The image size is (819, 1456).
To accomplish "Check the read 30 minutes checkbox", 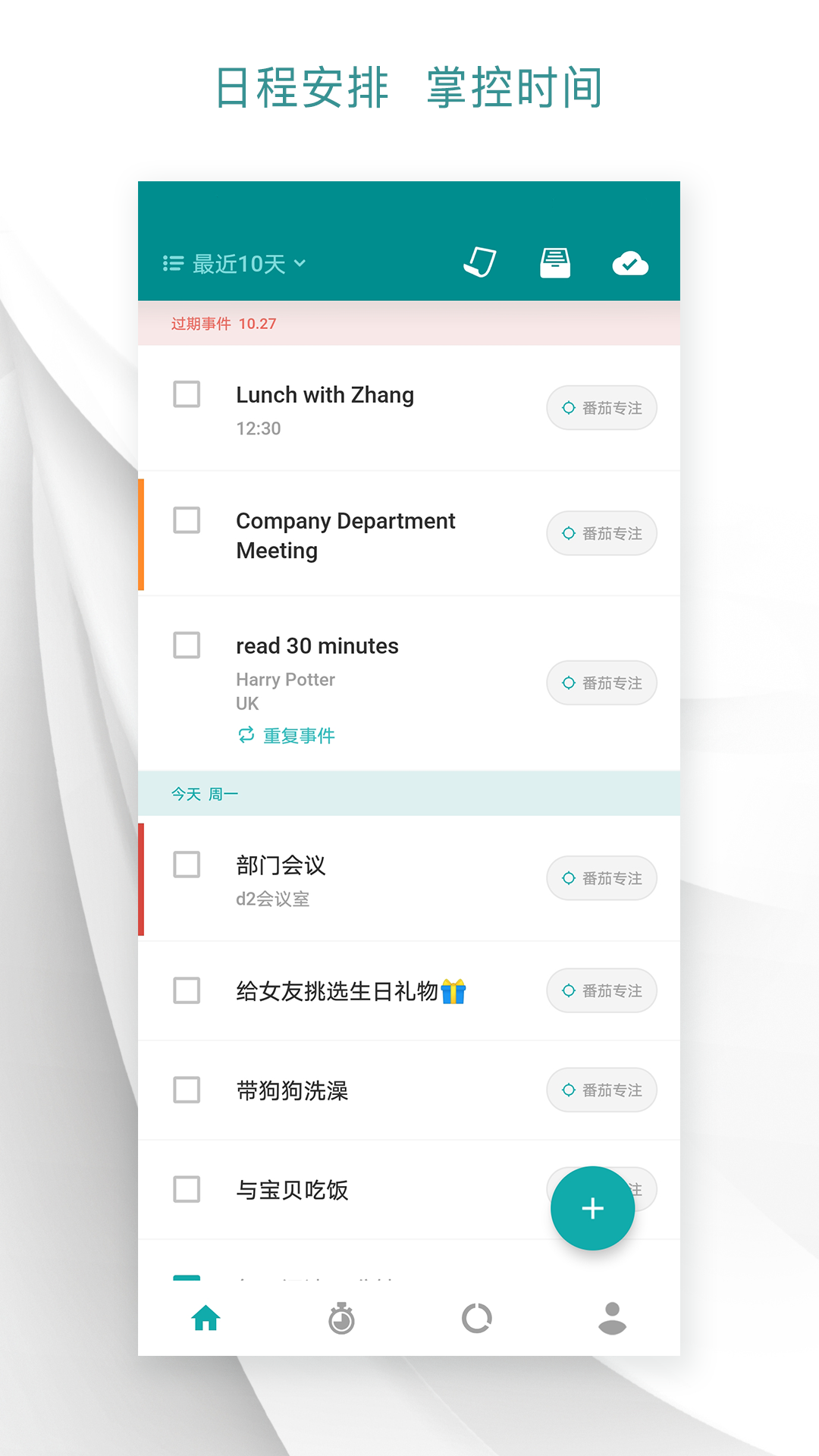I will point(186,645).
